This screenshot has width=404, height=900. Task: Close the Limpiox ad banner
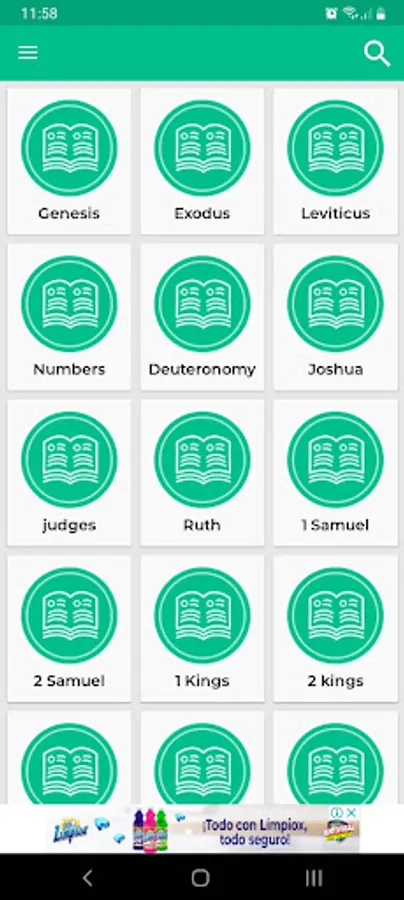click(x=352, y=813)
